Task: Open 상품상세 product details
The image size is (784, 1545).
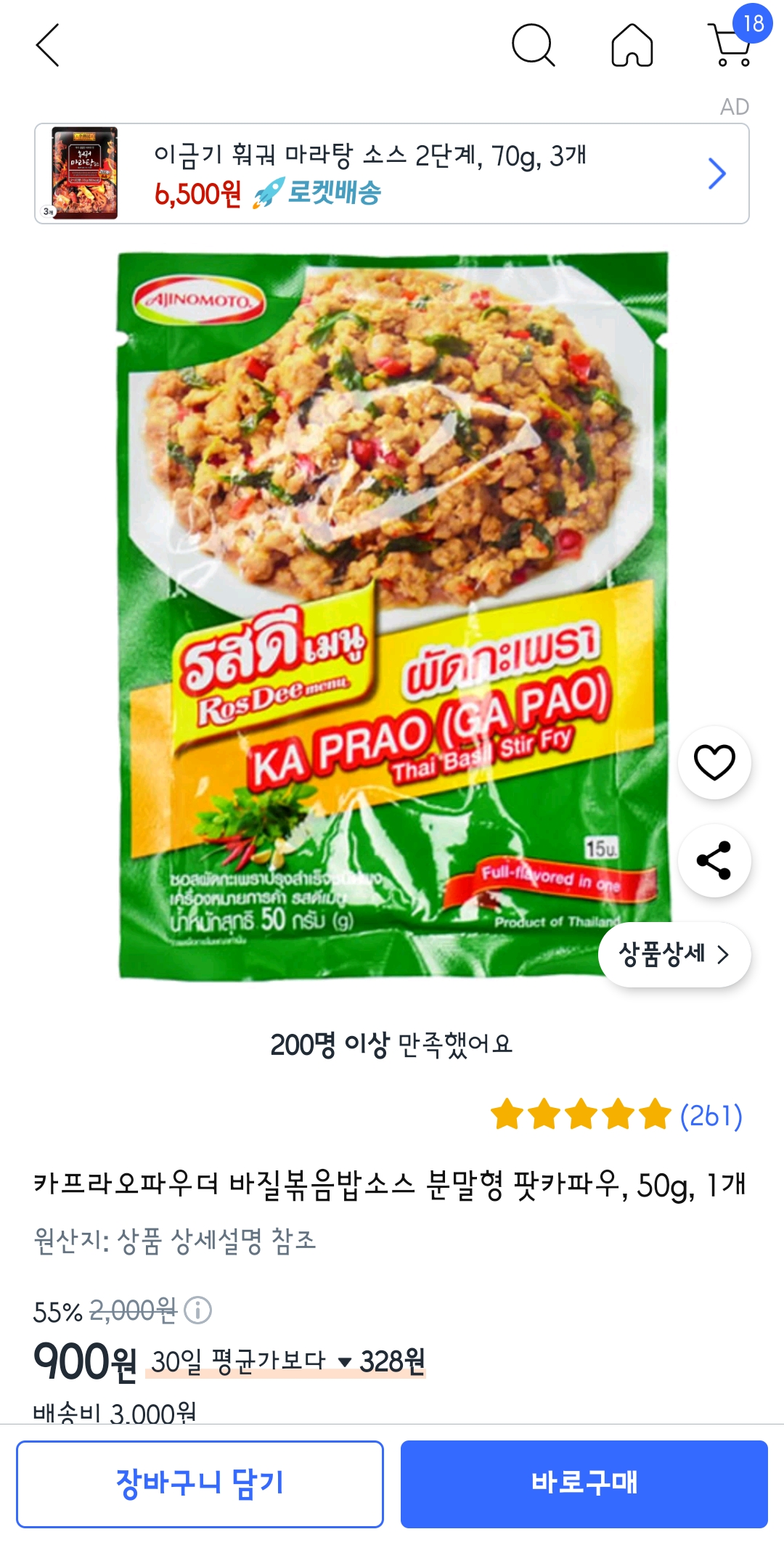Action: [674, 954]
